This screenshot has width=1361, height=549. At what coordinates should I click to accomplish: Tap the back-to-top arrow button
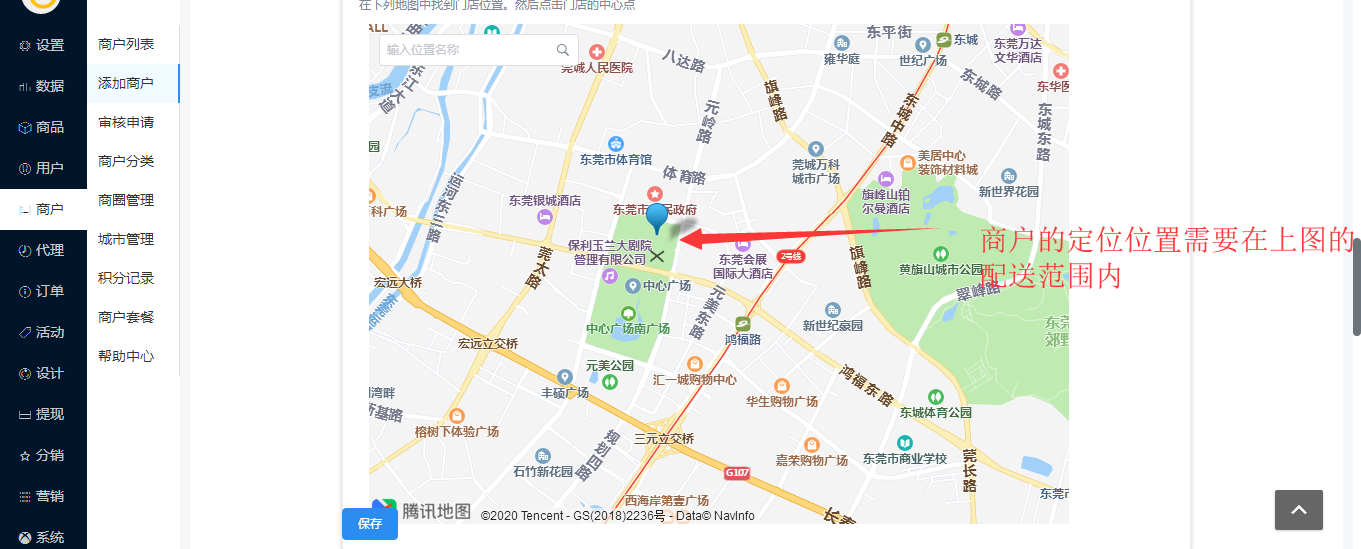1298,510
